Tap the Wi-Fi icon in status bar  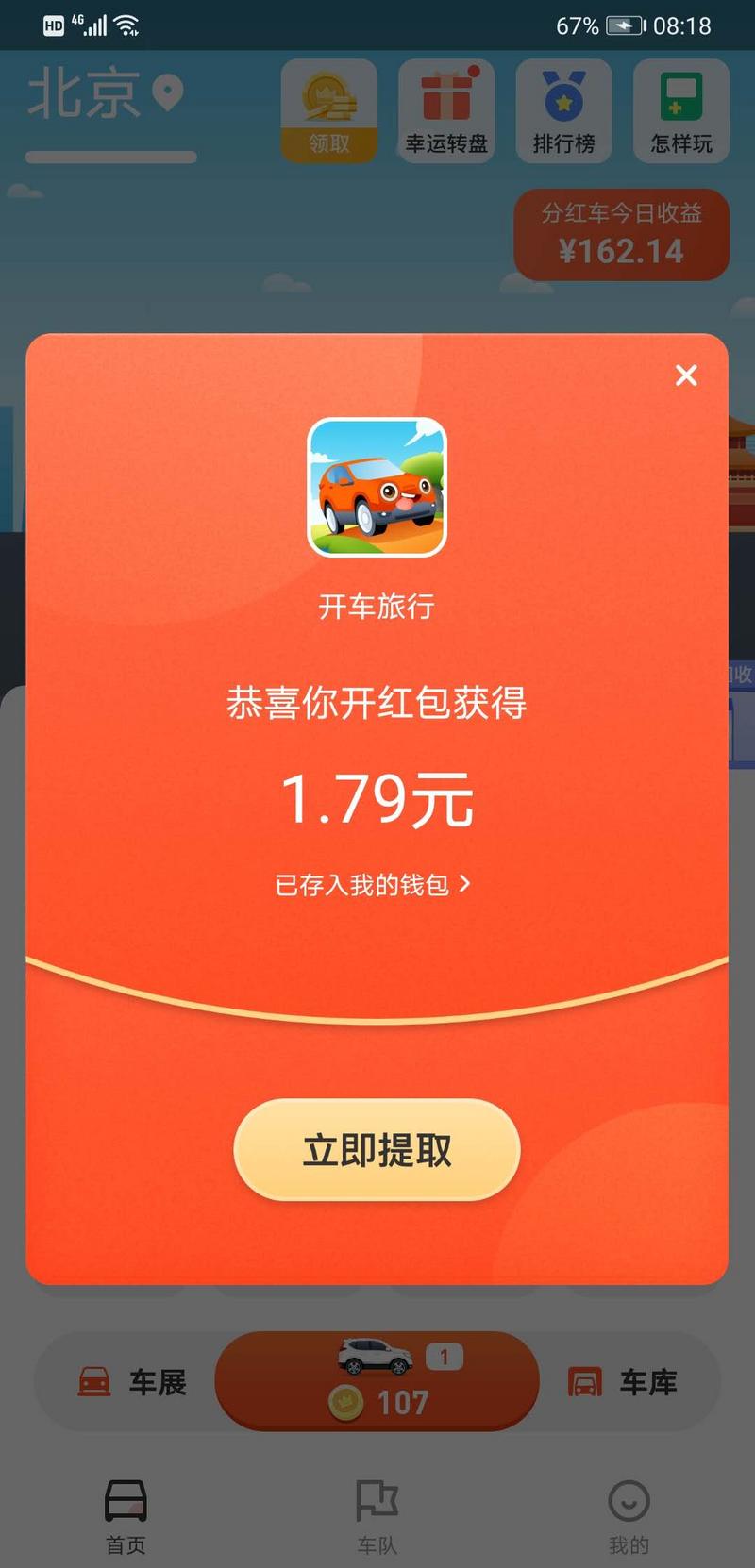pyautogui.click(x=129, y=25)
